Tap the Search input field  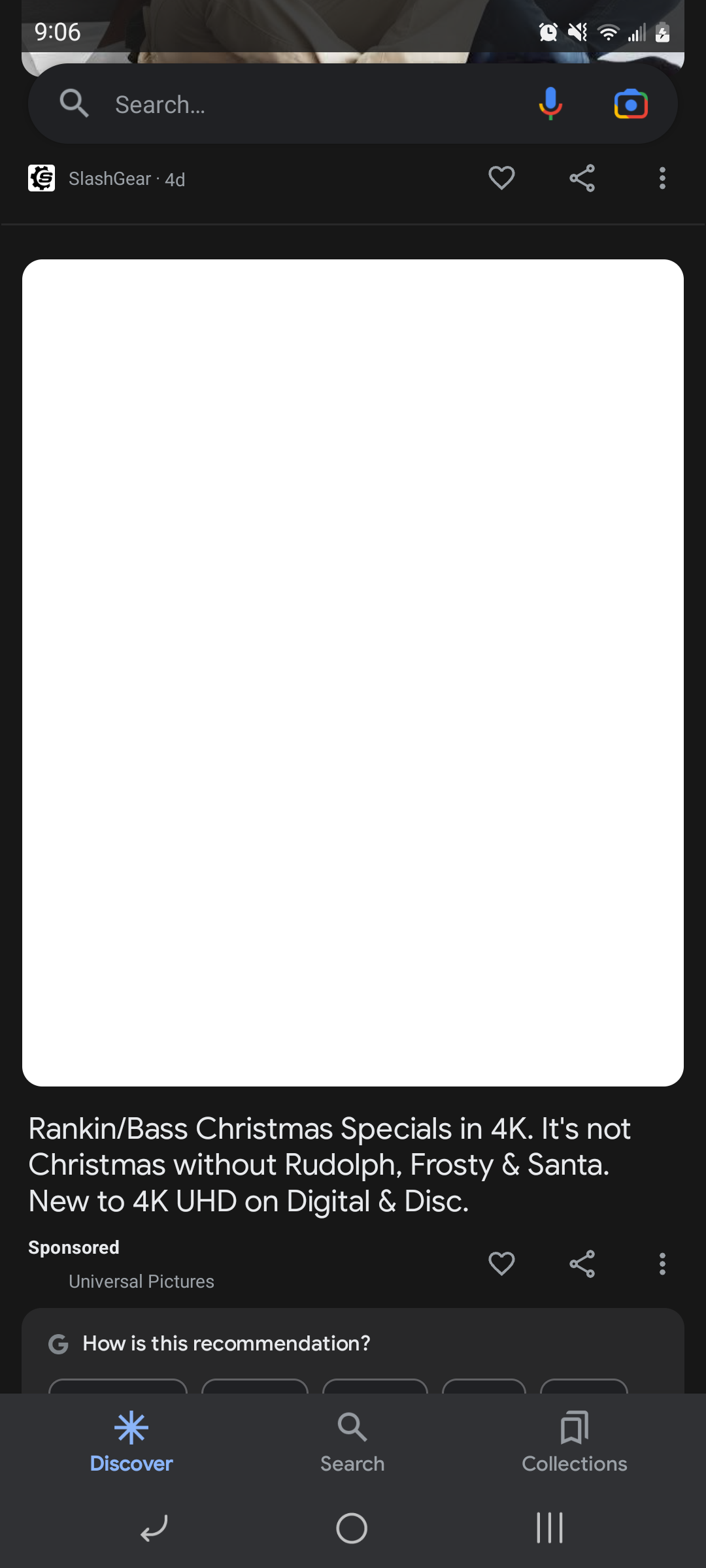click(x=294, y=103)
